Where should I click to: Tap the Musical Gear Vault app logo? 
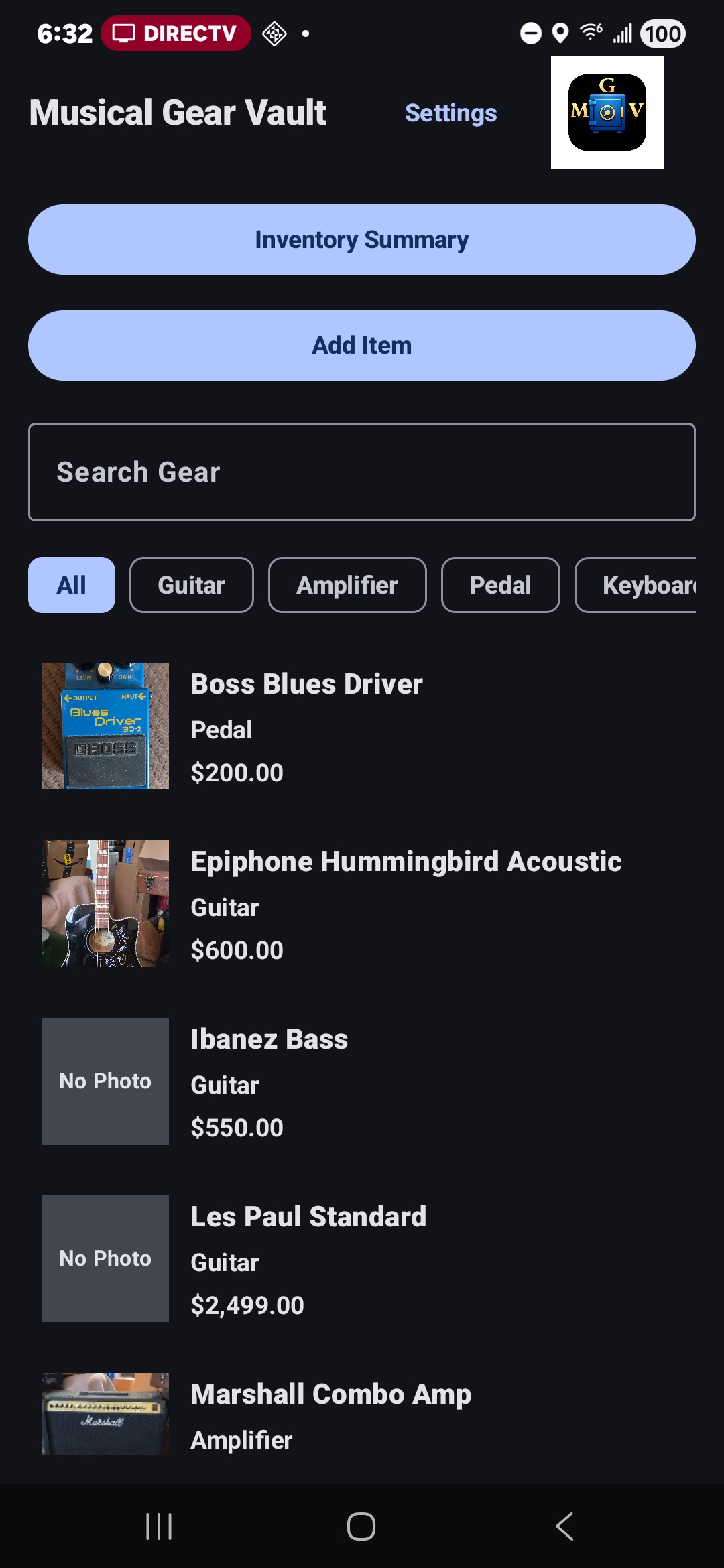(x=607, y=111)
